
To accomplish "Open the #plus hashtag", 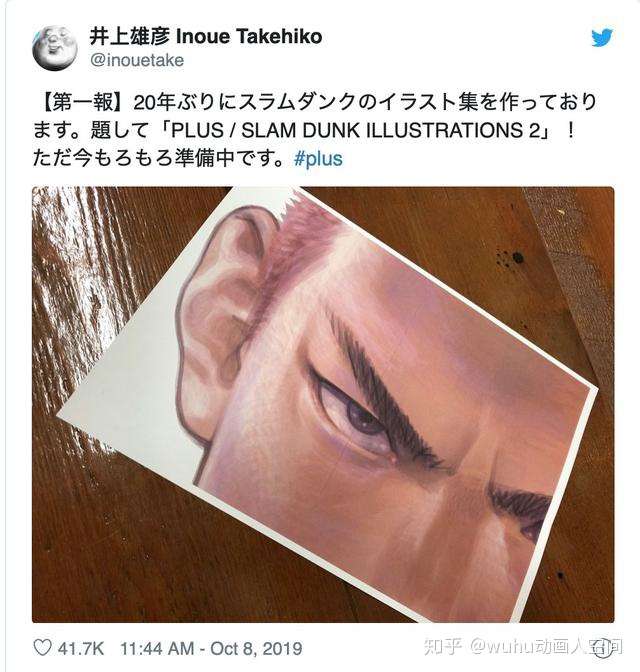I will click(x=318, y=159).
